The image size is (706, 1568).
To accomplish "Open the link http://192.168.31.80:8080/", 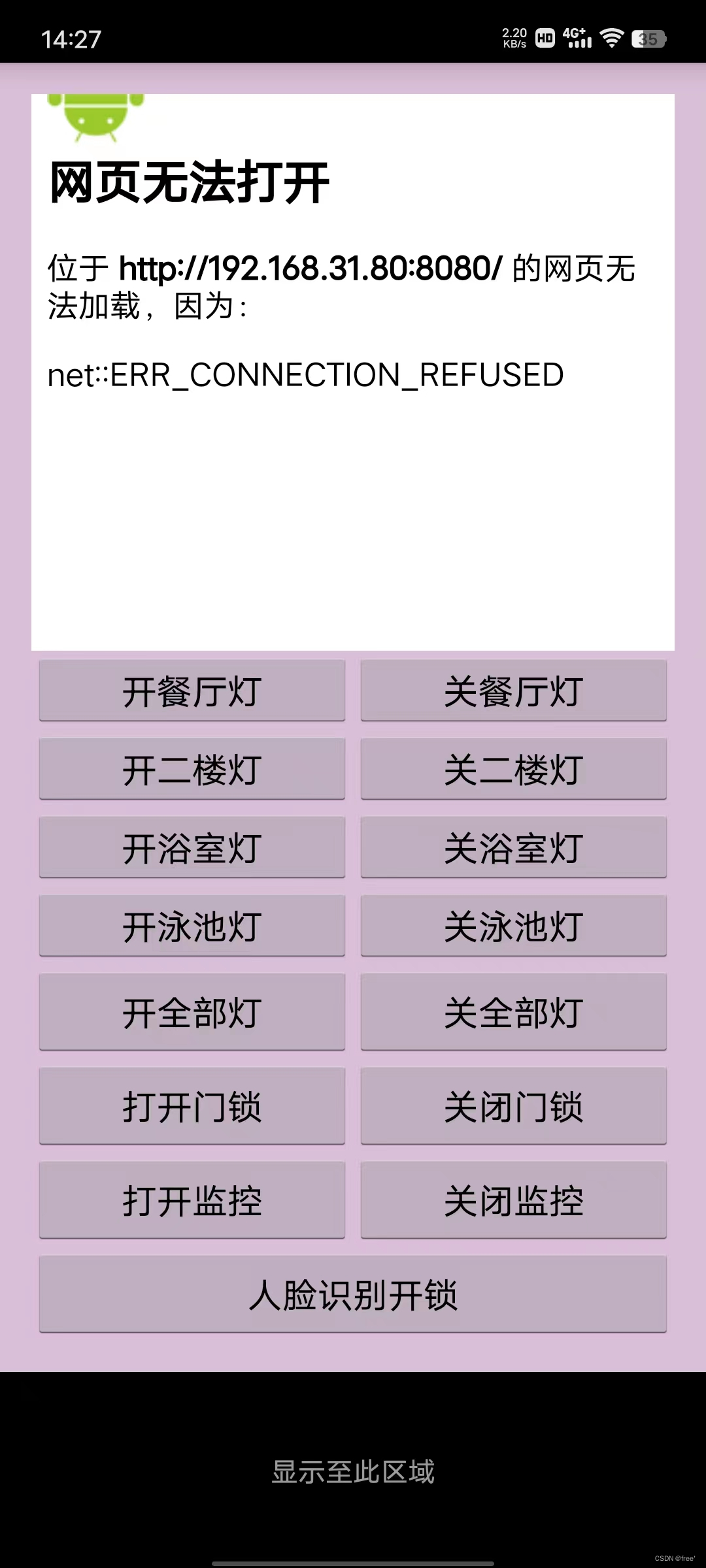I will [x=309, y=268].
